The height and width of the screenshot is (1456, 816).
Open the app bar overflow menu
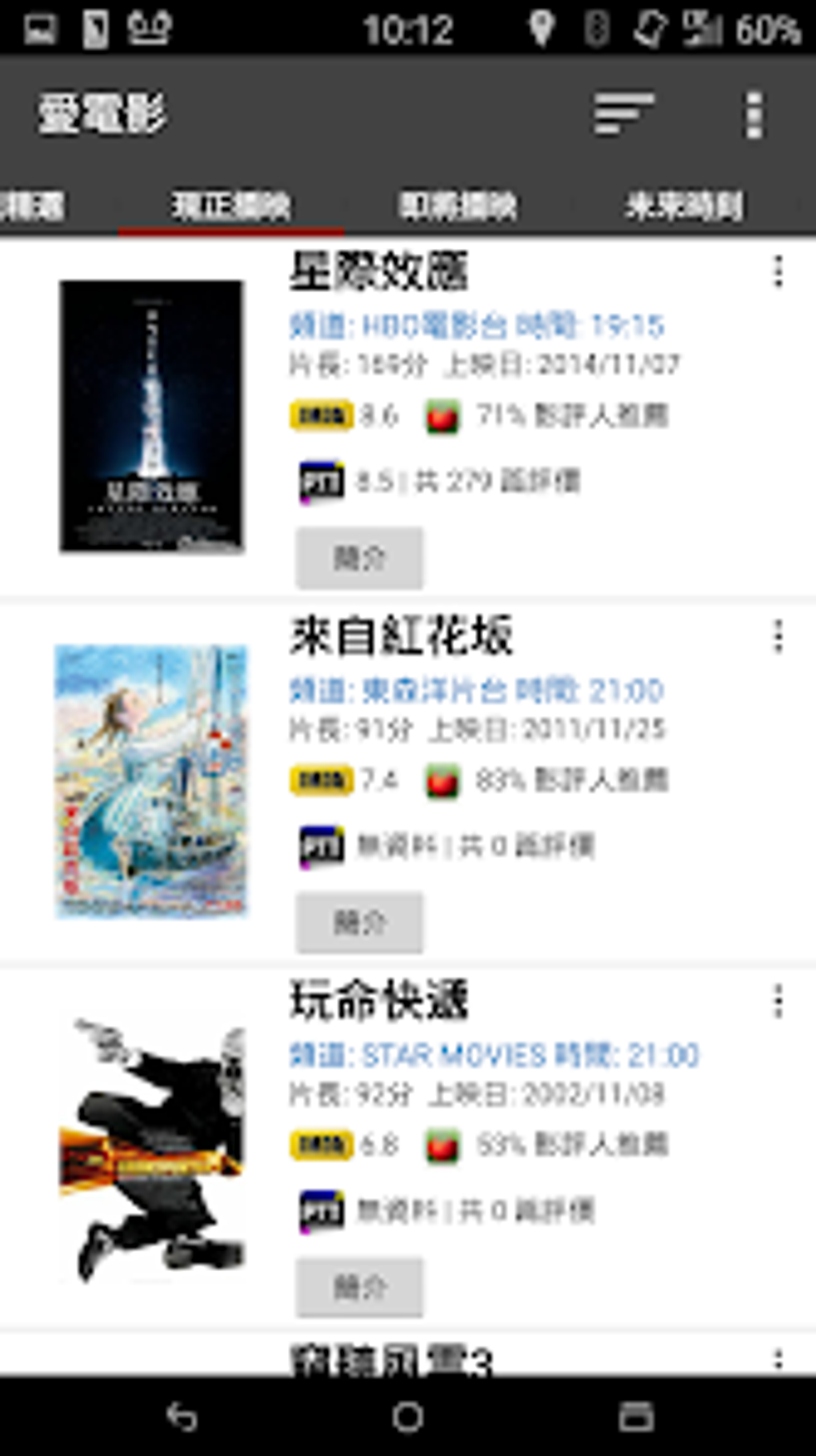click(x=753, y=114)
